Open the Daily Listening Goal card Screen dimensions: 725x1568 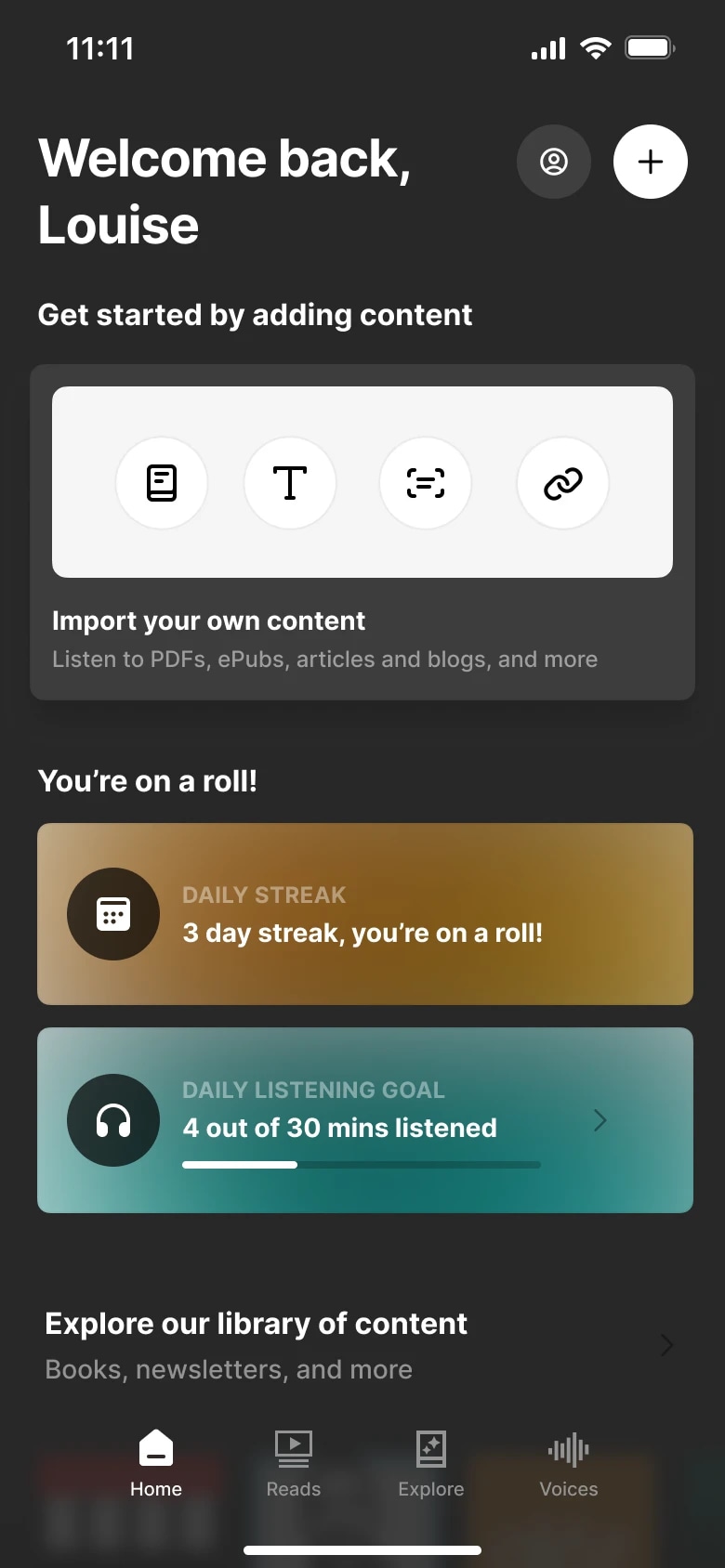(365, 1120)
